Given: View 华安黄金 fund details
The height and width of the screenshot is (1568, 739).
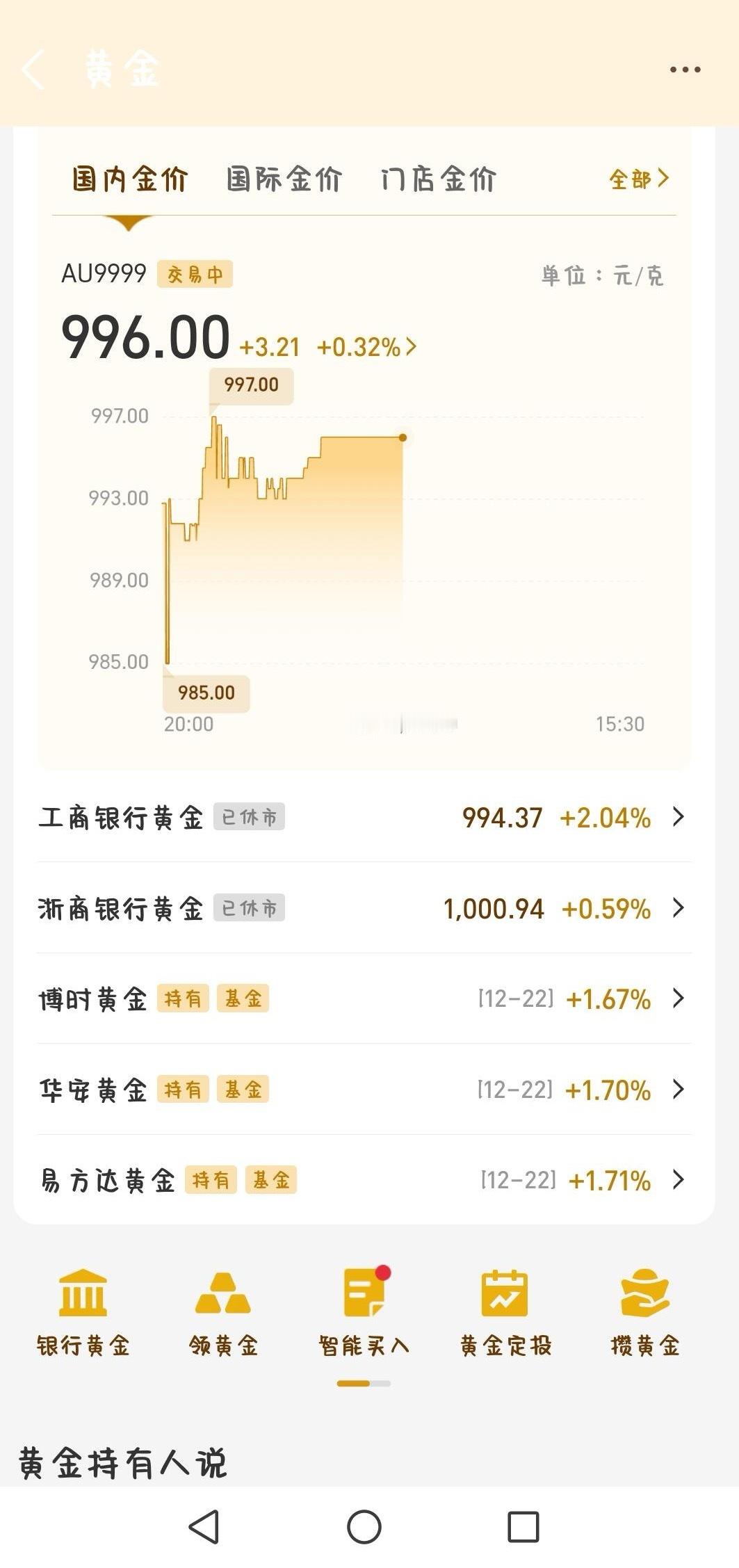Looking at the screenshot, I should click(x=363, y=1090).
